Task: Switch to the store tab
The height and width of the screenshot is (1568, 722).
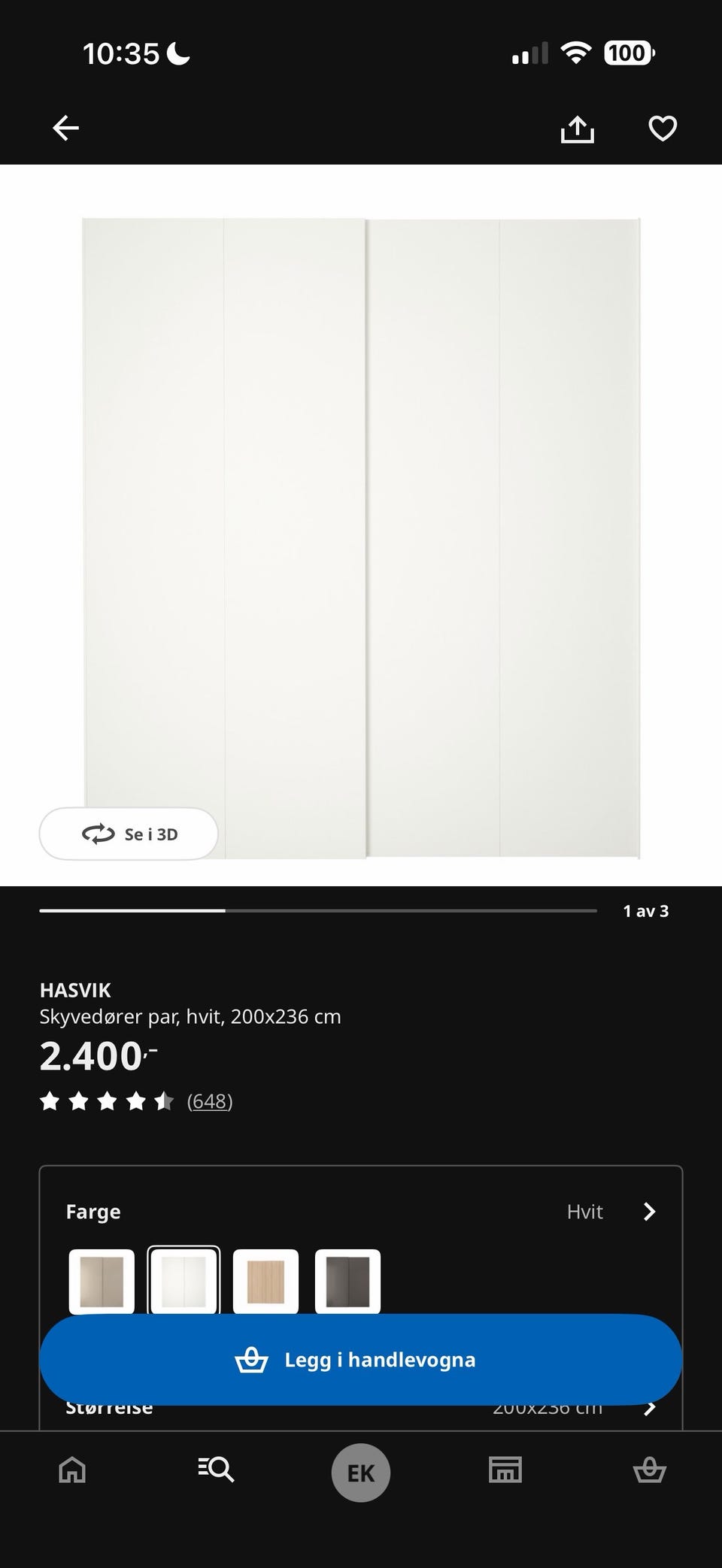Action: coord(505,1470)
